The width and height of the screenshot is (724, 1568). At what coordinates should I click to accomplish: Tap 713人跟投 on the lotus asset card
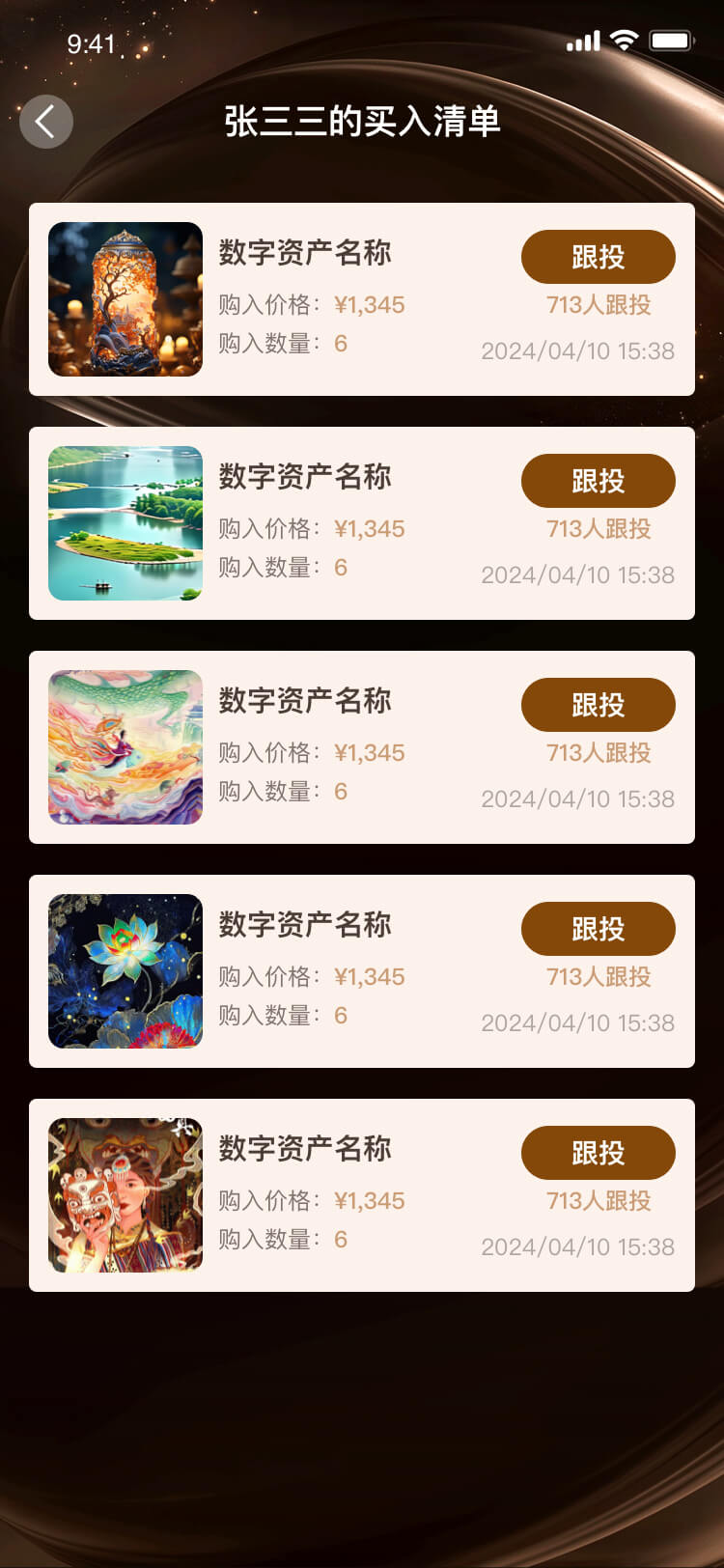click(599, 977)
